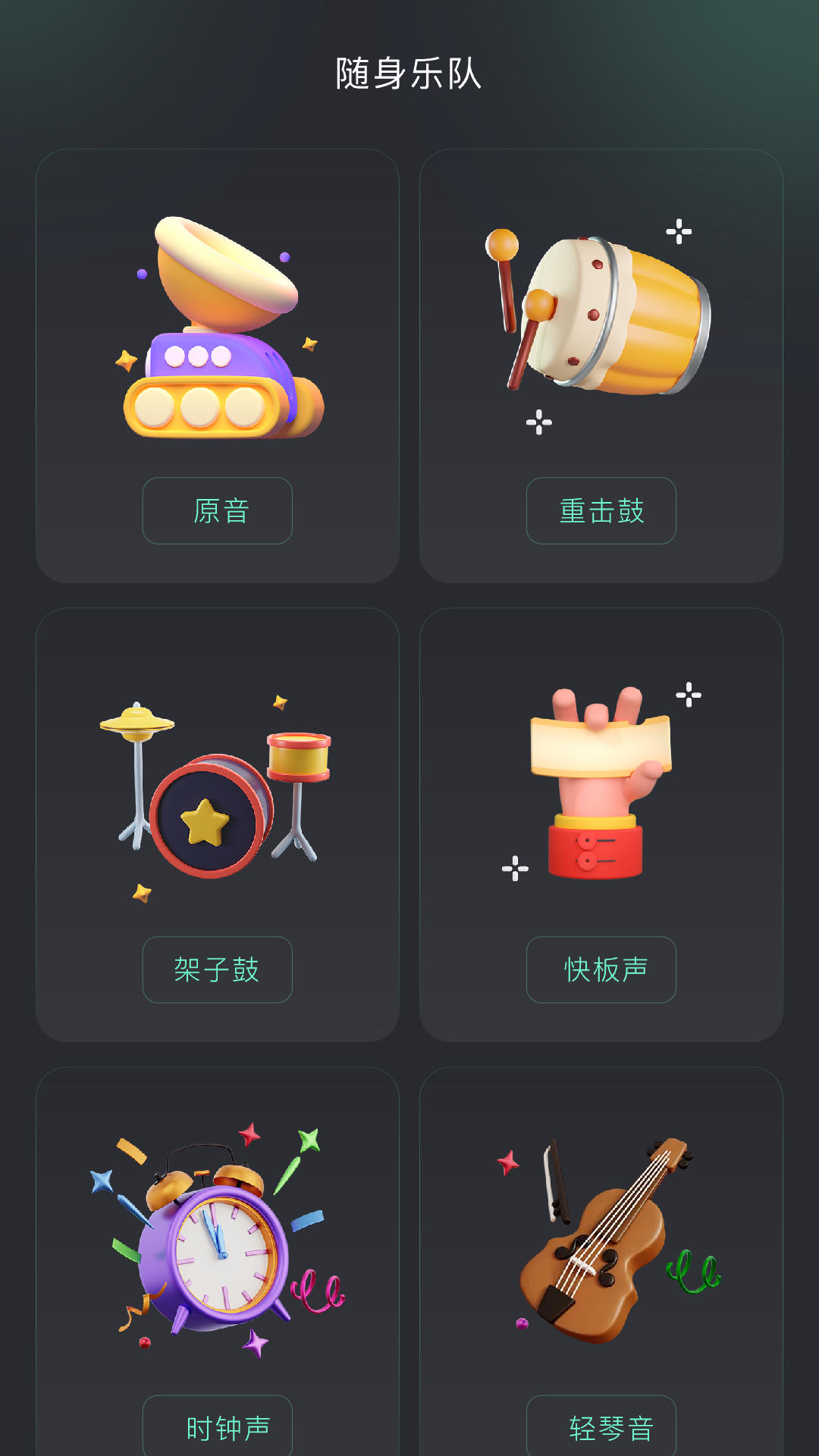Open the 原音 card in top-left
819x1456 pixels.
[x=217, y=364]
